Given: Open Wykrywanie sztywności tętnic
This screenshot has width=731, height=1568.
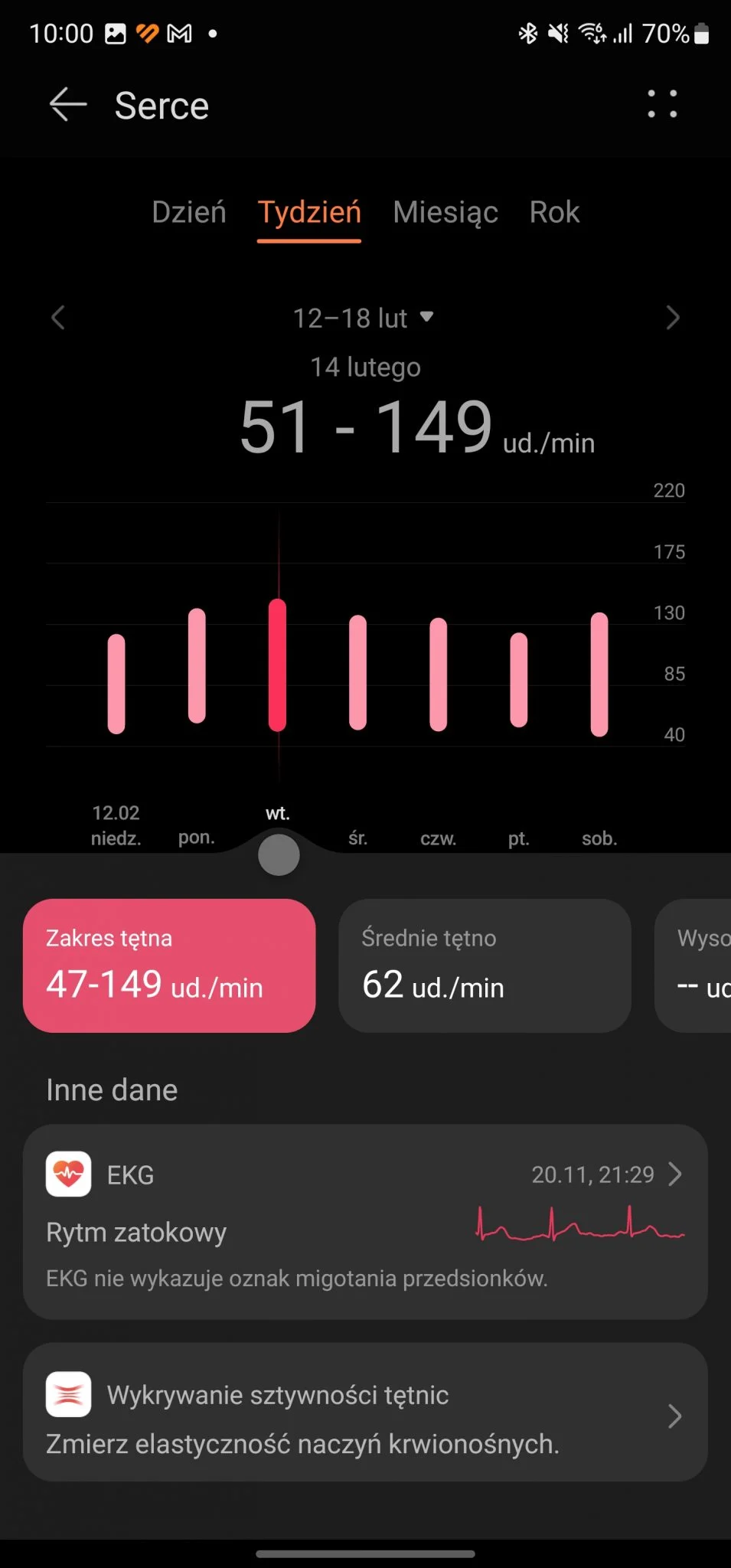Looking at the screenshot, I should click(x=365, y=1413).
